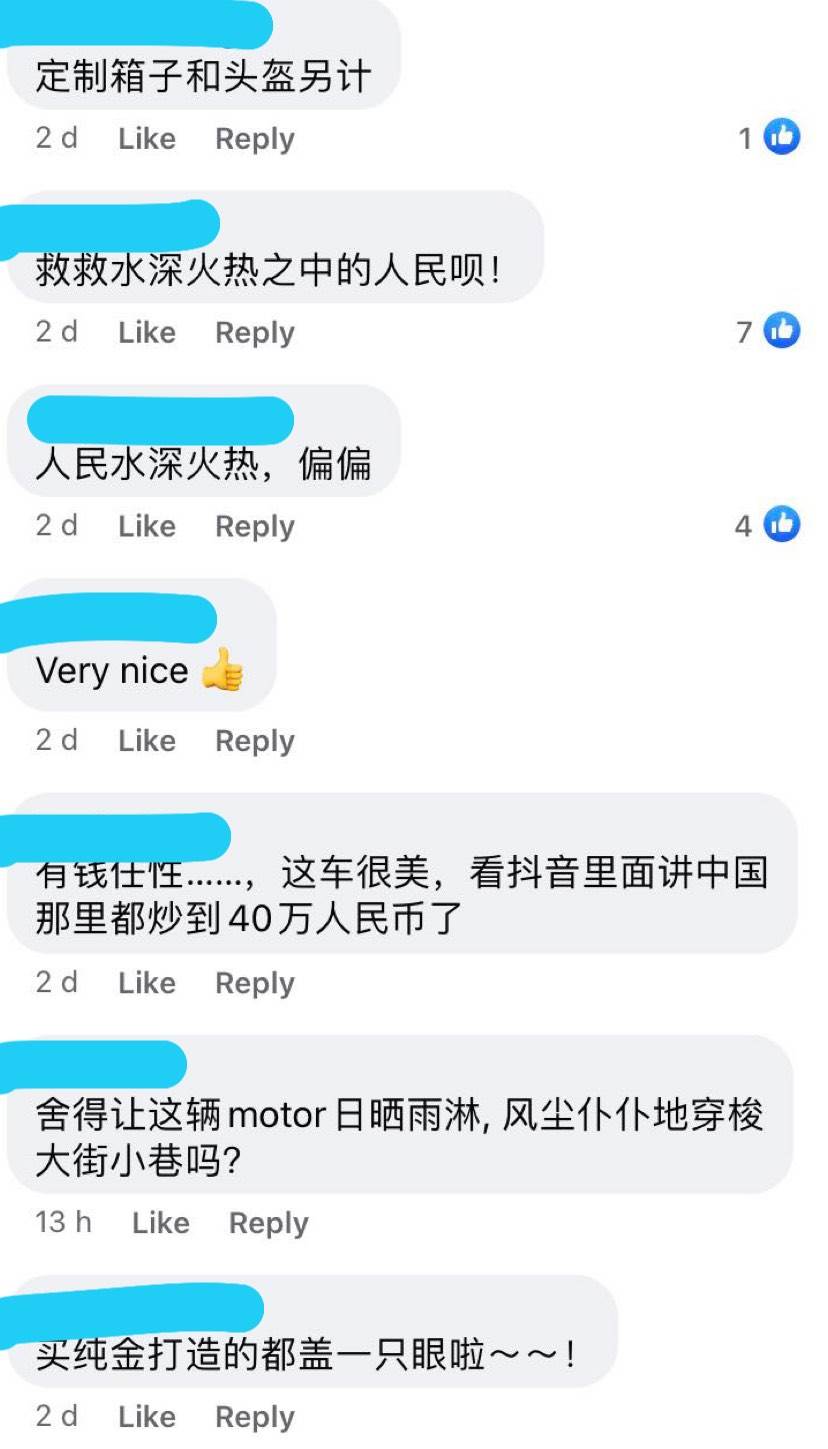Reply to the comment mentioning 40万人民币

255,982
